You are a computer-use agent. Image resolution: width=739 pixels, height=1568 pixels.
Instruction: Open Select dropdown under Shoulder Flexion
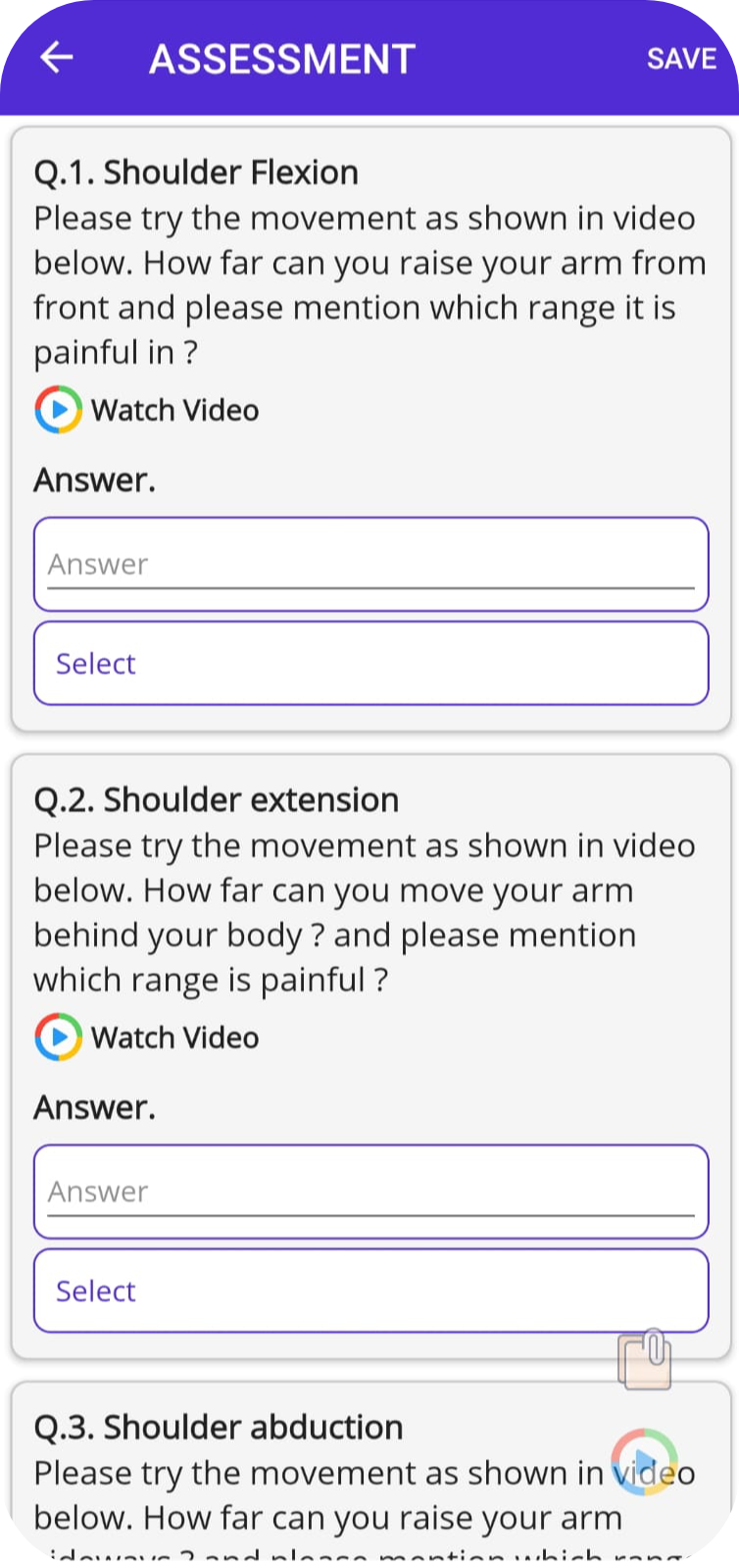coord(370,664)
